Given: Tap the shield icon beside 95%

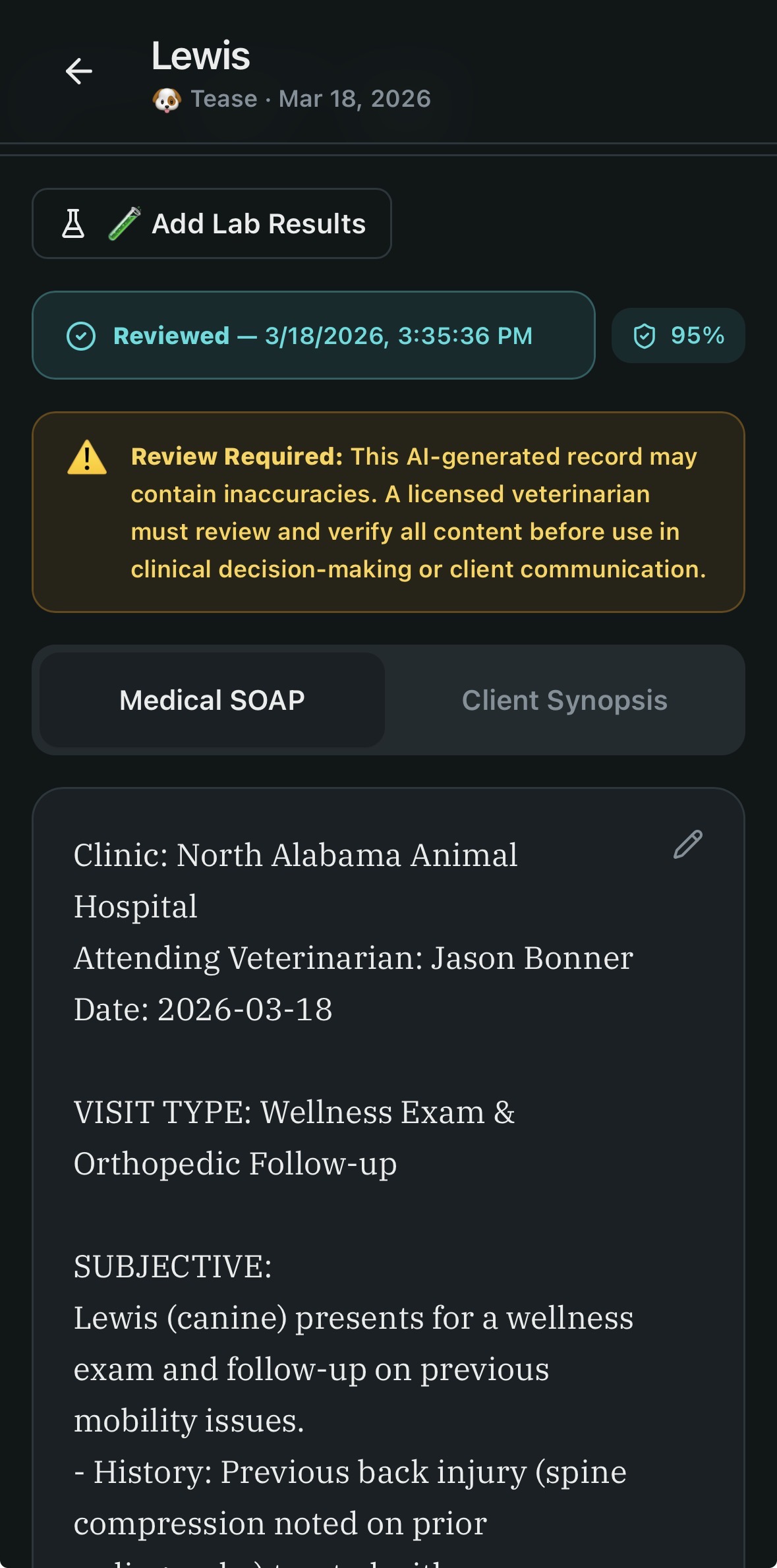Looking at the screenshot, I should pos(645,335).
